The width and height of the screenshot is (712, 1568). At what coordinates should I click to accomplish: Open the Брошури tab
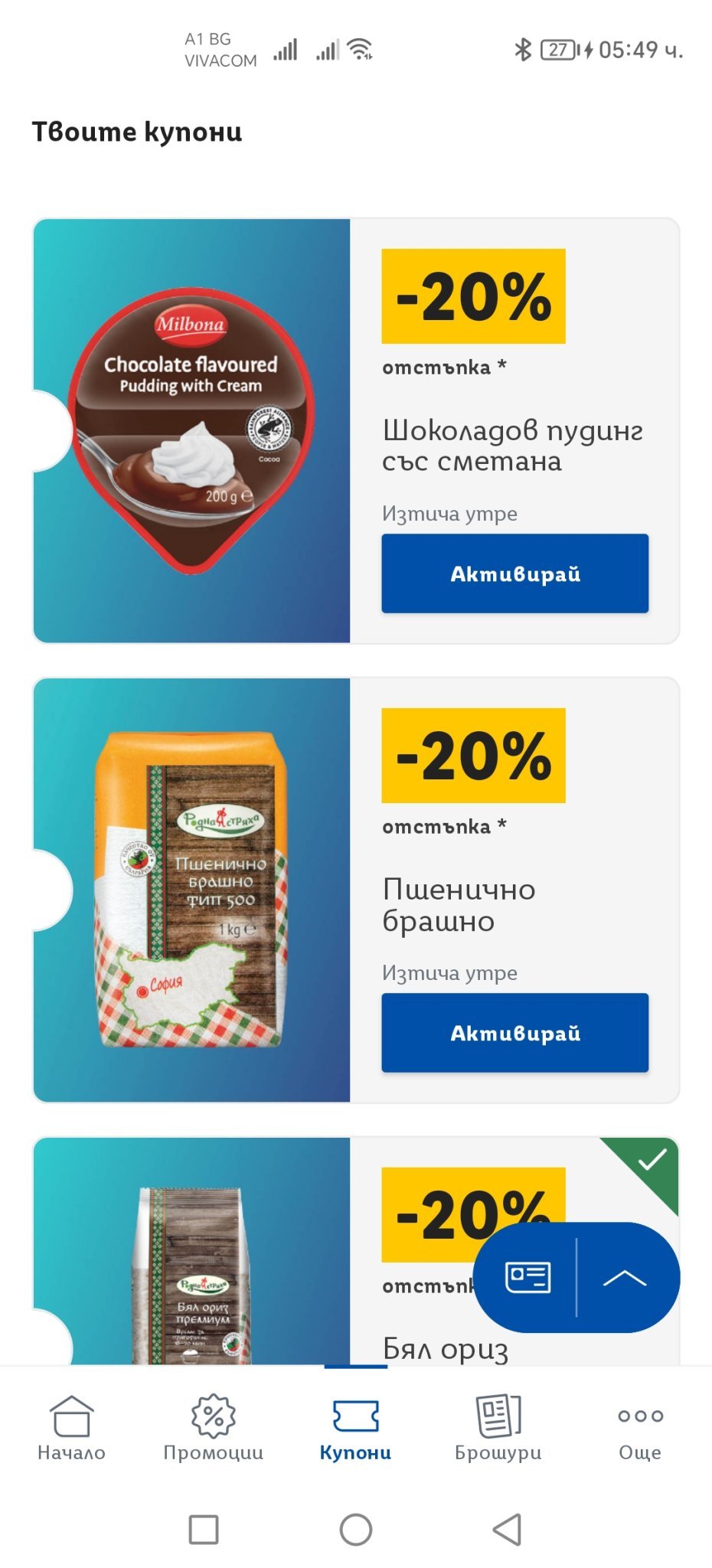(x=498, y=1429)
